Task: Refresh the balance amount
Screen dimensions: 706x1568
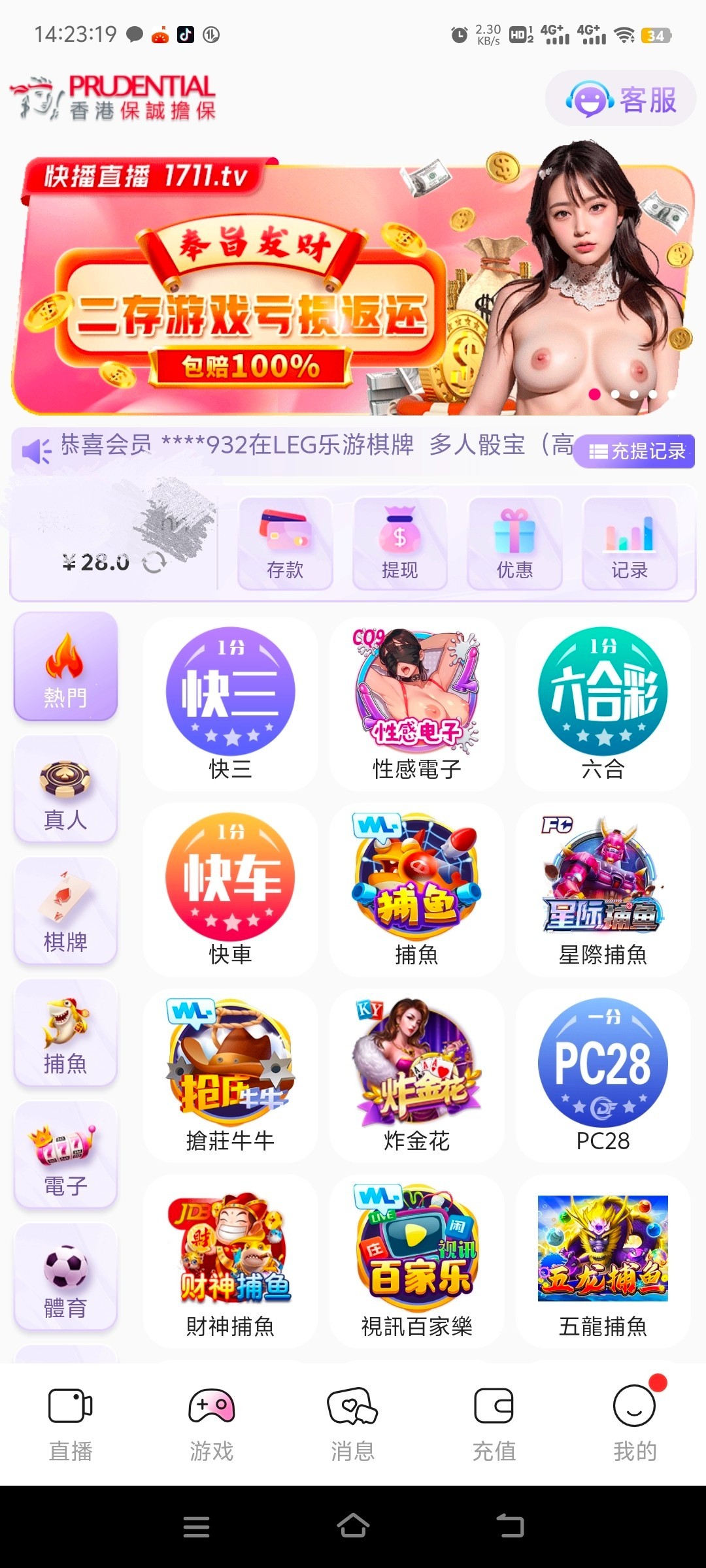Action: 154,562
